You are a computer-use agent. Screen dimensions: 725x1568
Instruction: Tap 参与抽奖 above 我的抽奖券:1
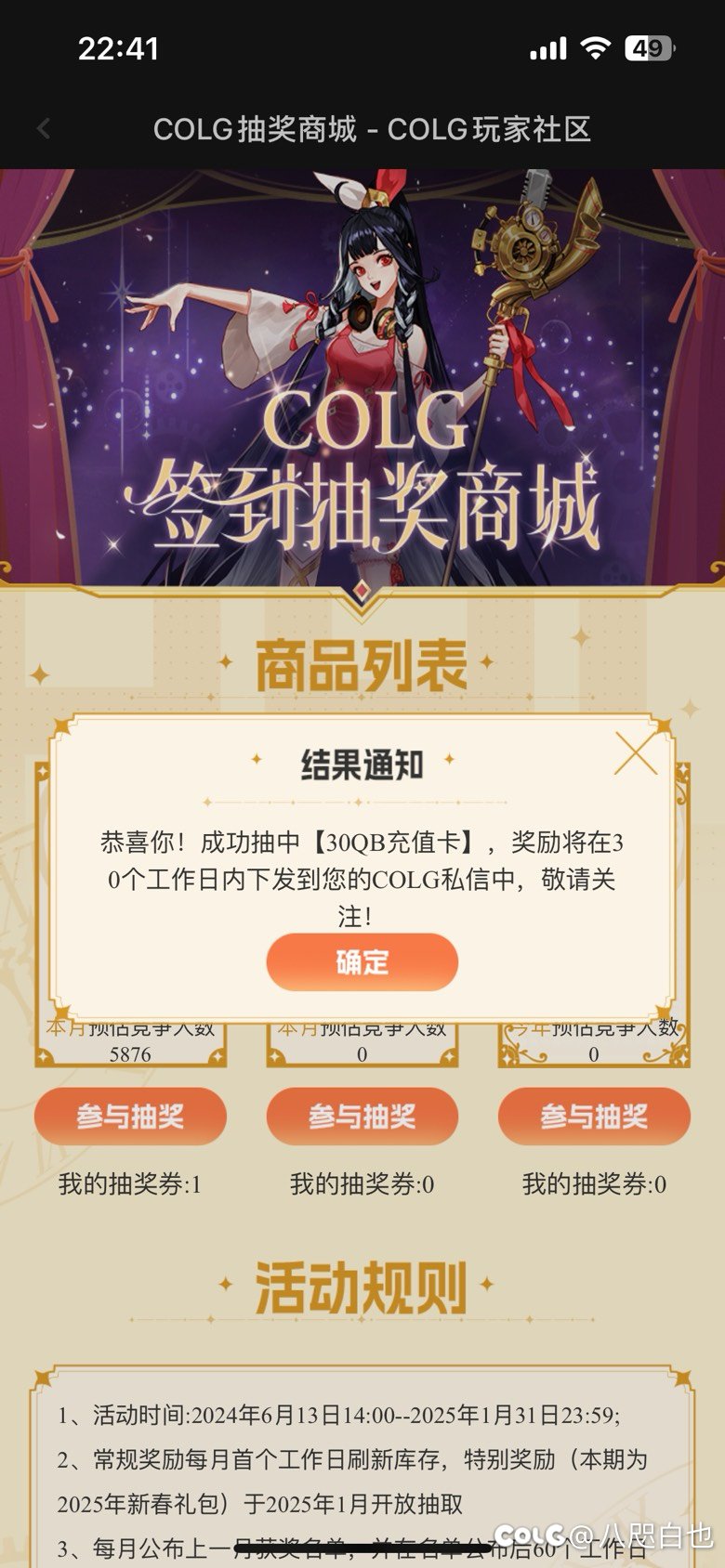click(130, 1116)
